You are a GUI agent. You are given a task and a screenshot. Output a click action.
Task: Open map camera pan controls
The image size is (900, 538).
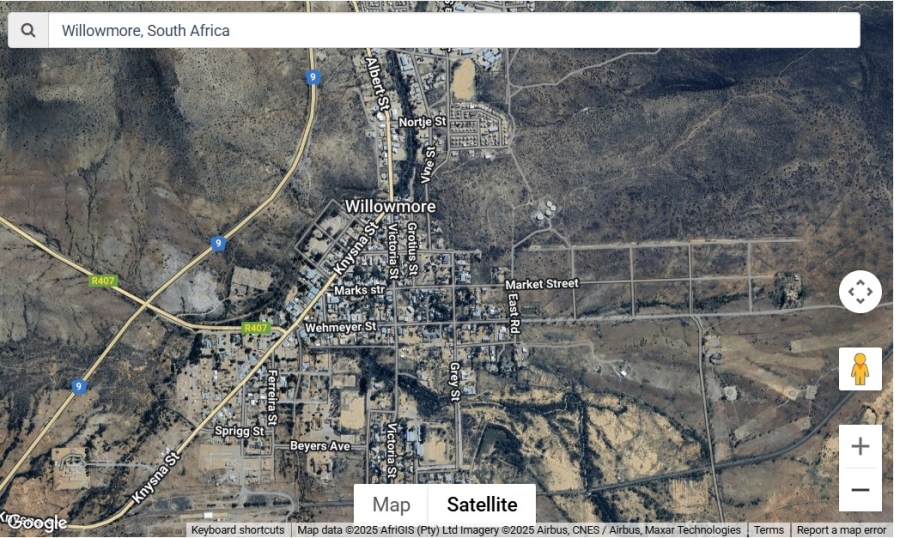[x=860, y=292]
